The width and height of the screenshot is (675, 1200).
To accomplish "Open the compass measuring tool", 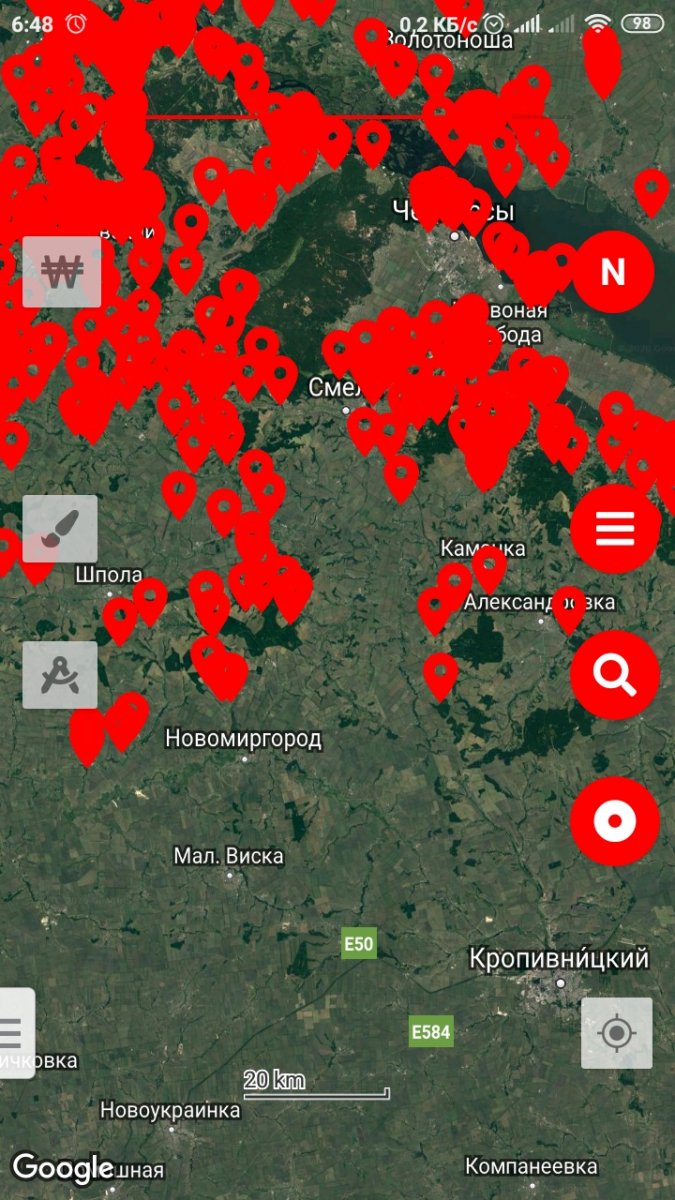I will (60, 675).
